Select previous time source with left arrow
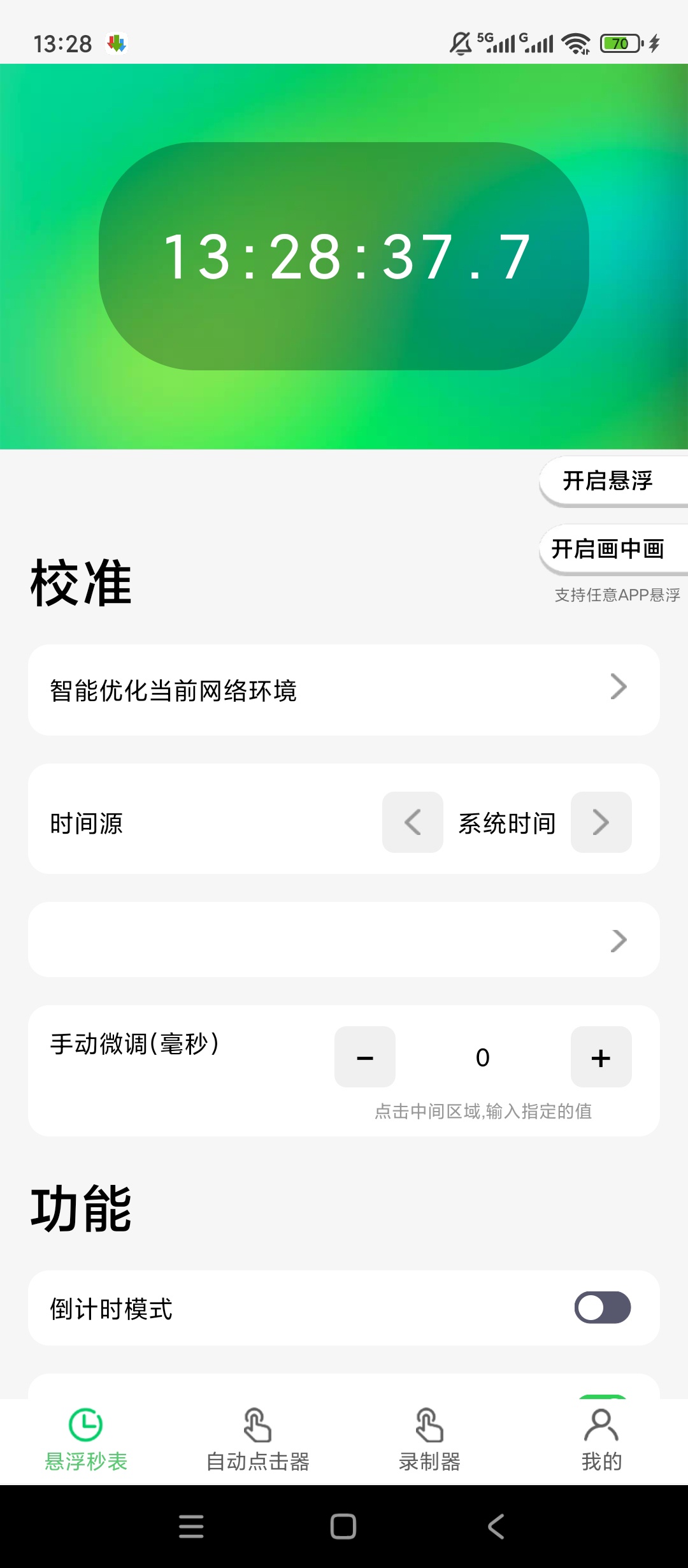This screenshot has width=688, height=1568. point(413,822)
